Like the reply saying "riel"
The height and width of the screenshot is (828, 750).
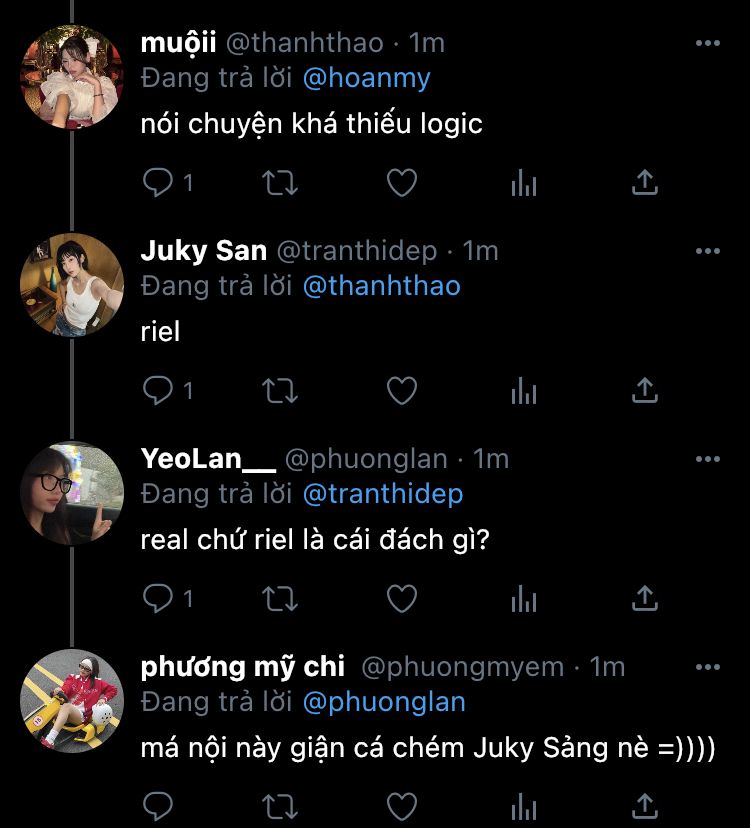(401, 390)
